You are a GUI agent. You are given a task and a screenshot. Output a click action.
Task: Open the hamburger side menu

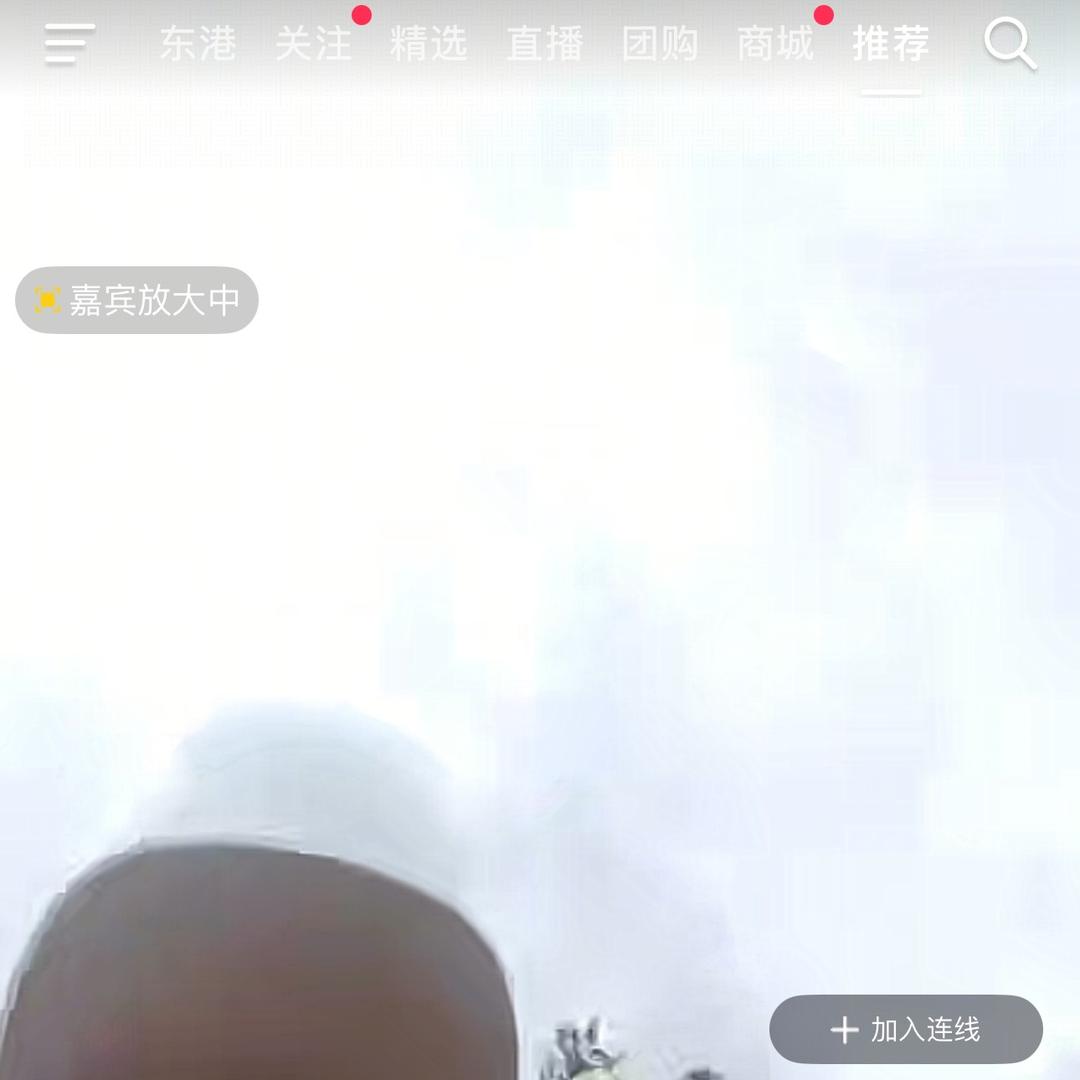click(x=70, y=44)
